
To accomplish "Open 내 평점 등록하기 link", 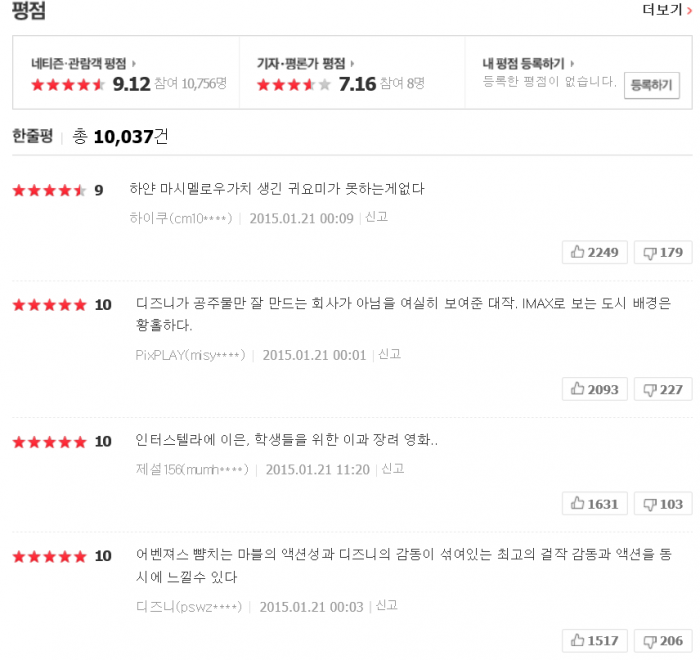I will [x=528, y=63].
